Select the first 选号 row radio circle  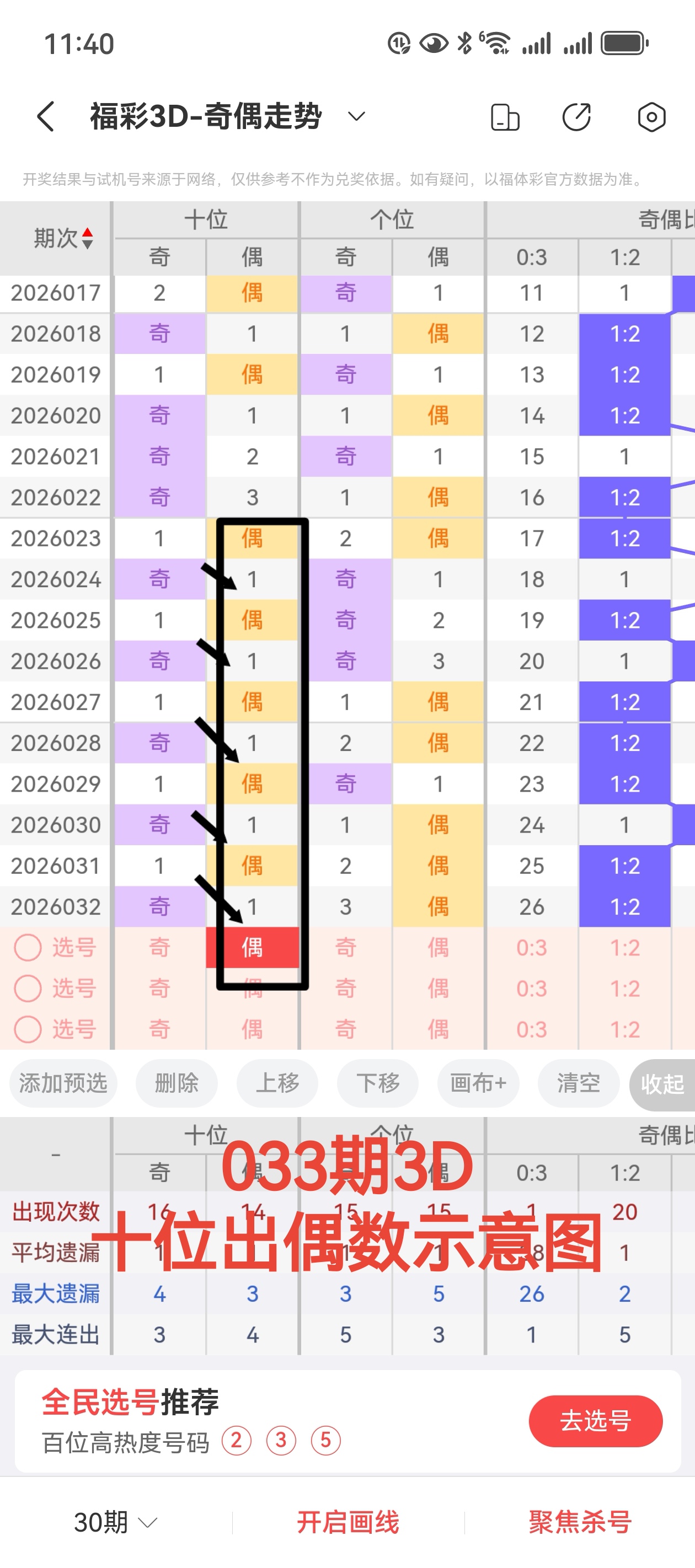point(28,948)
